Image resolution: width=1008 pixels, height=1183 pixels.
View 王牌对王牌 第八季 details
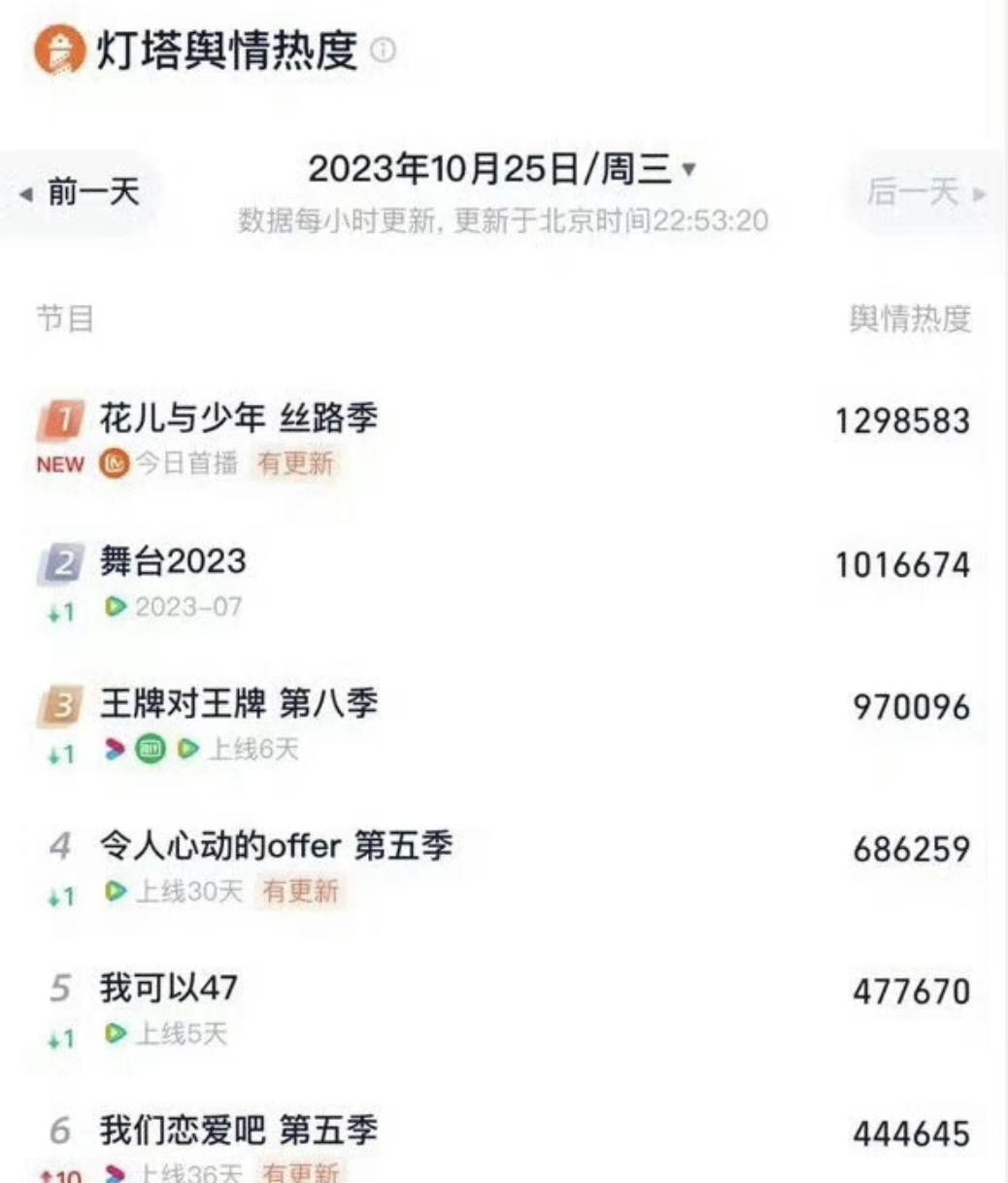point(239,704)
